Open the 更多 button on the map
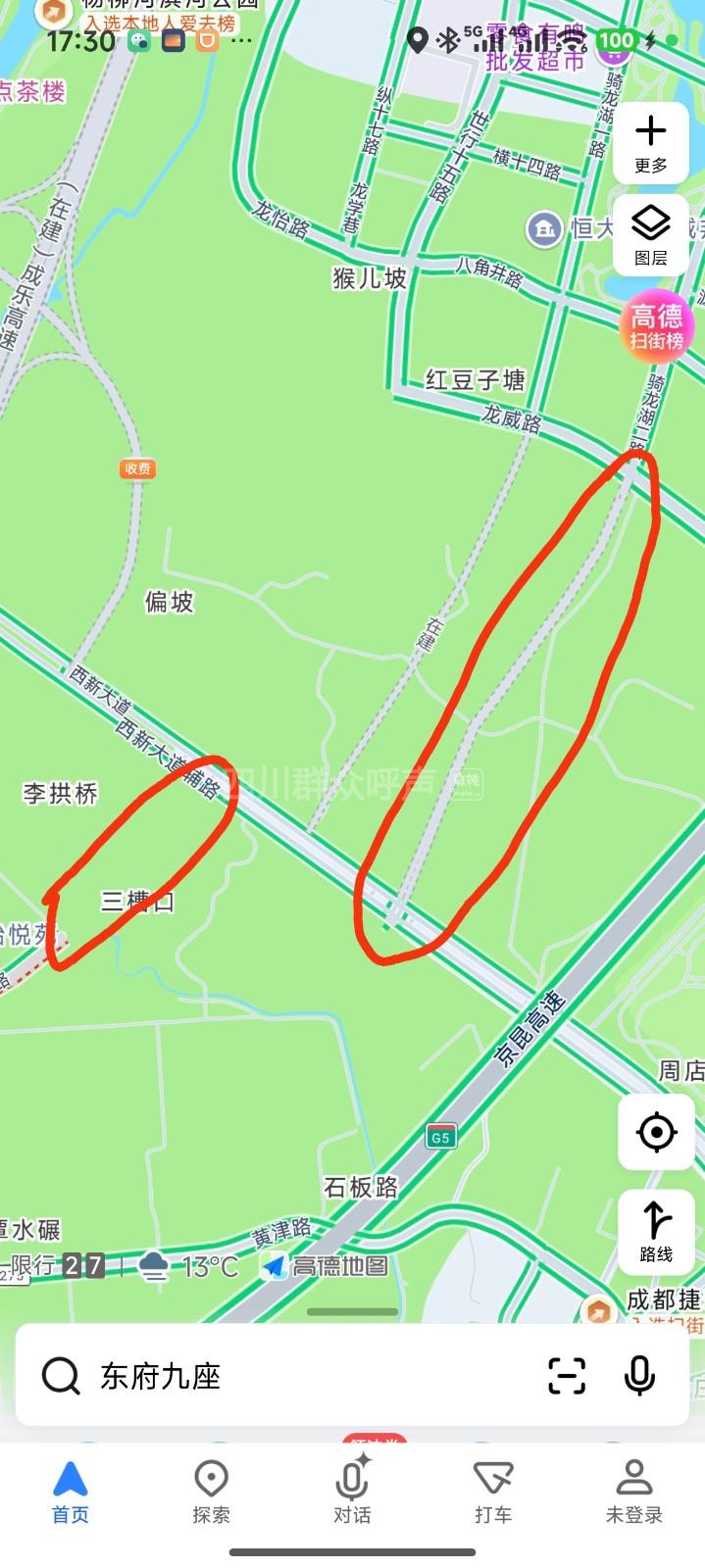The image size is (705, 1568). coord(651,143)
